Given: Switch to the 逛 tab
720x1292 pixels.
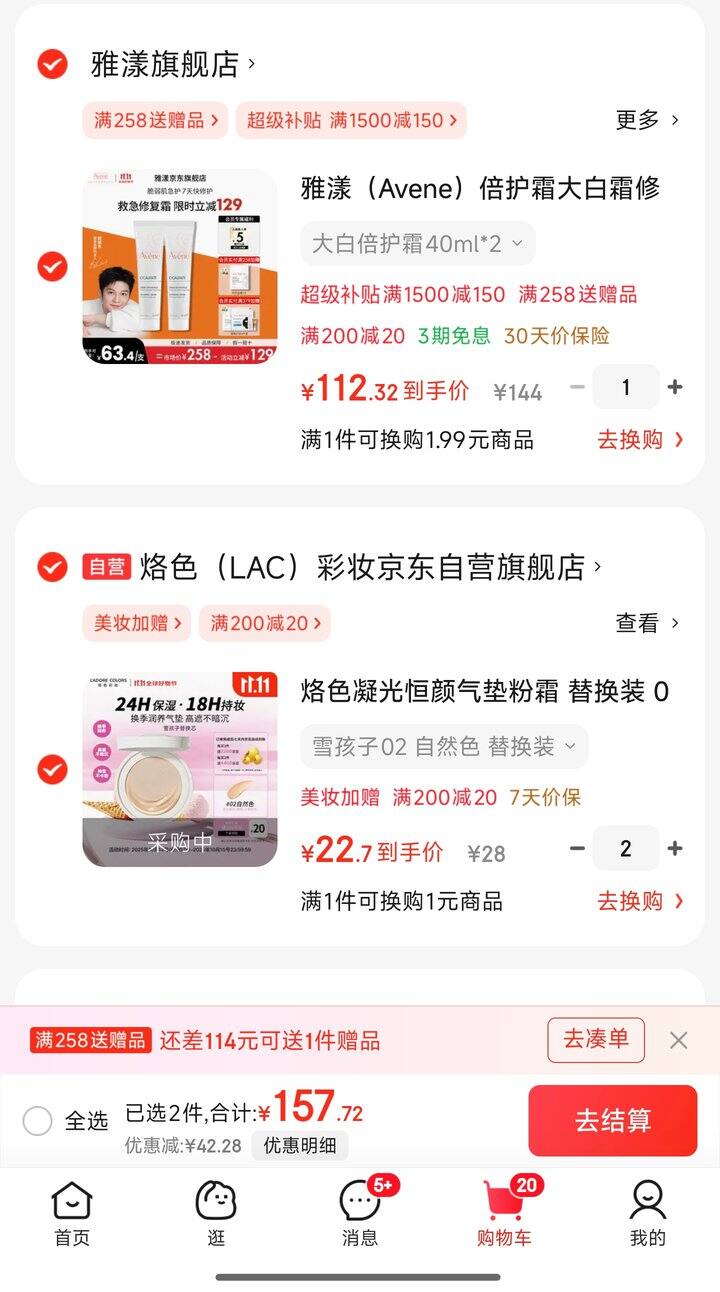Looking at the screenshot, I should tap(216, 1212).
